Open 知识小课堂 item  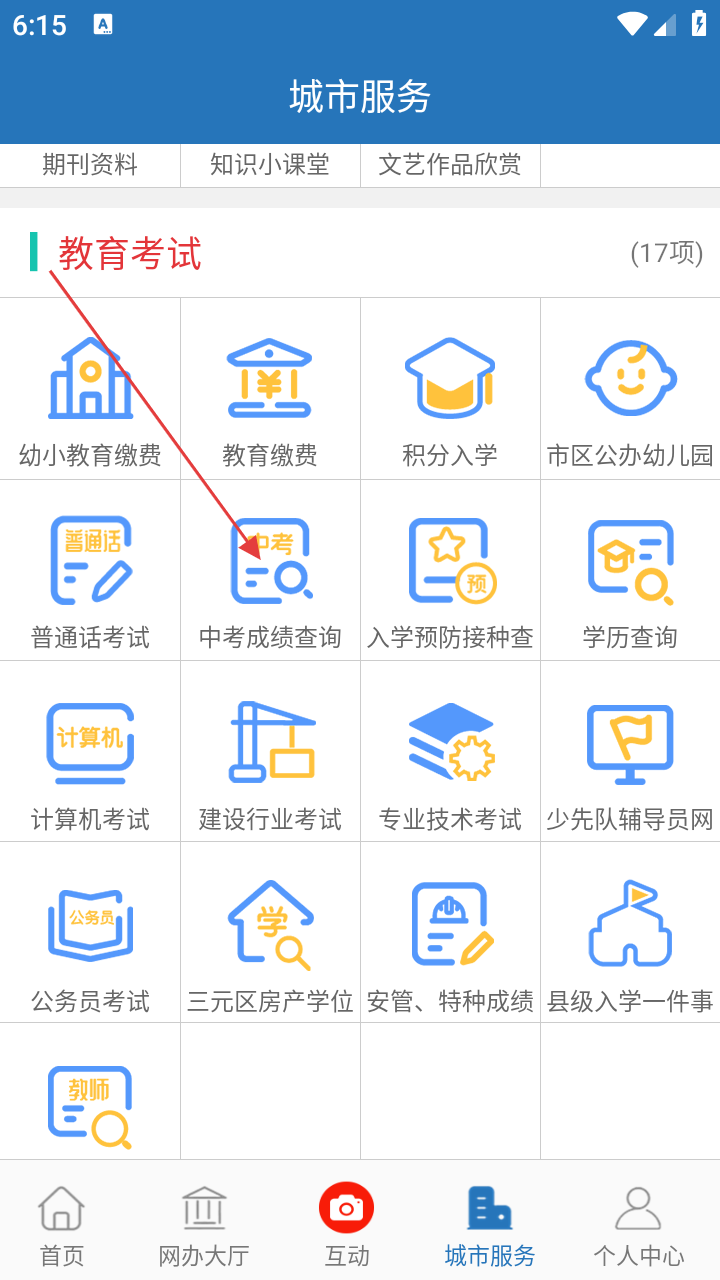(270, 165)
